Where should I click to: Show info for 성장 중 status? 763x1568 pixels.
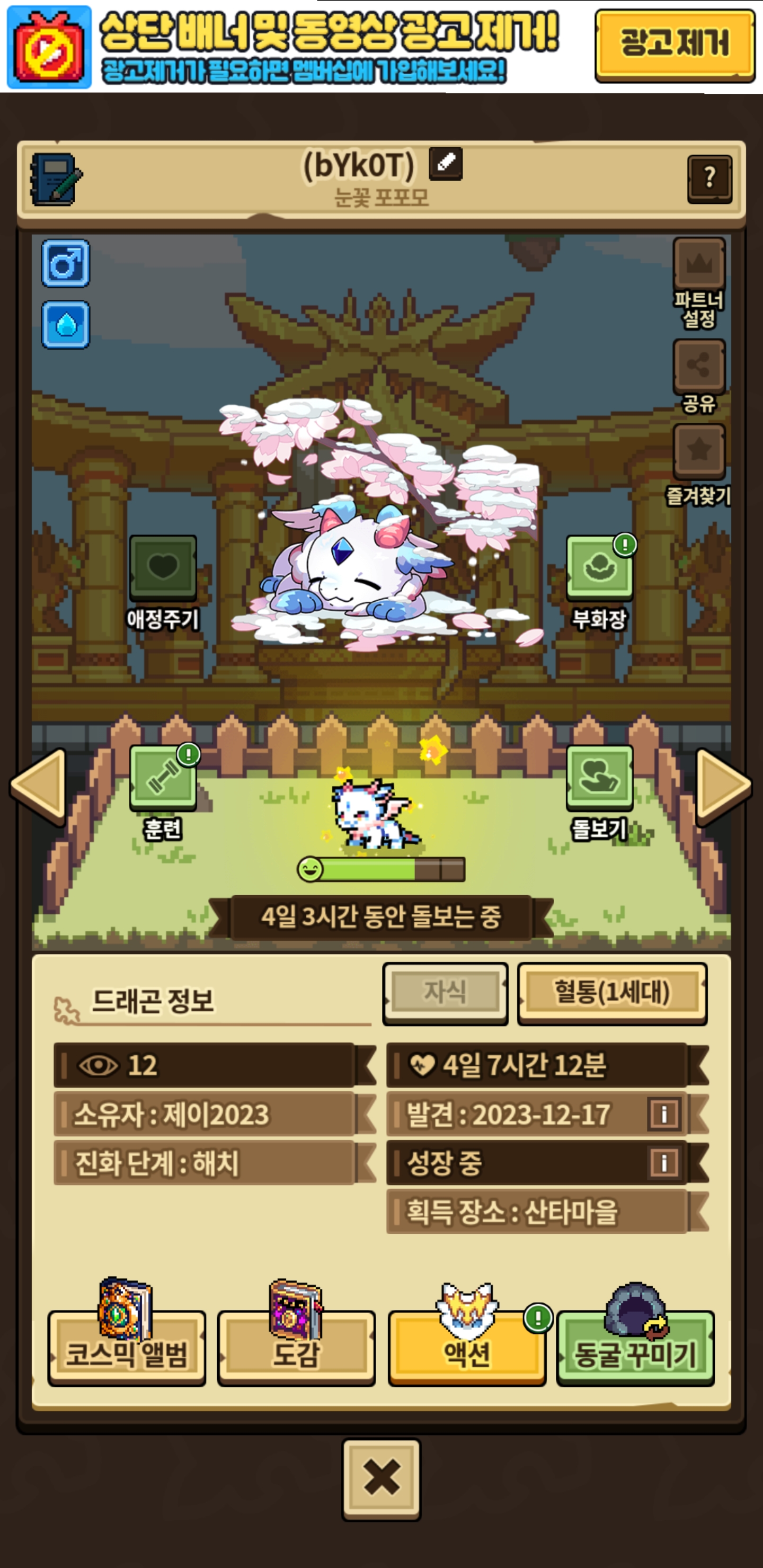663,1163
